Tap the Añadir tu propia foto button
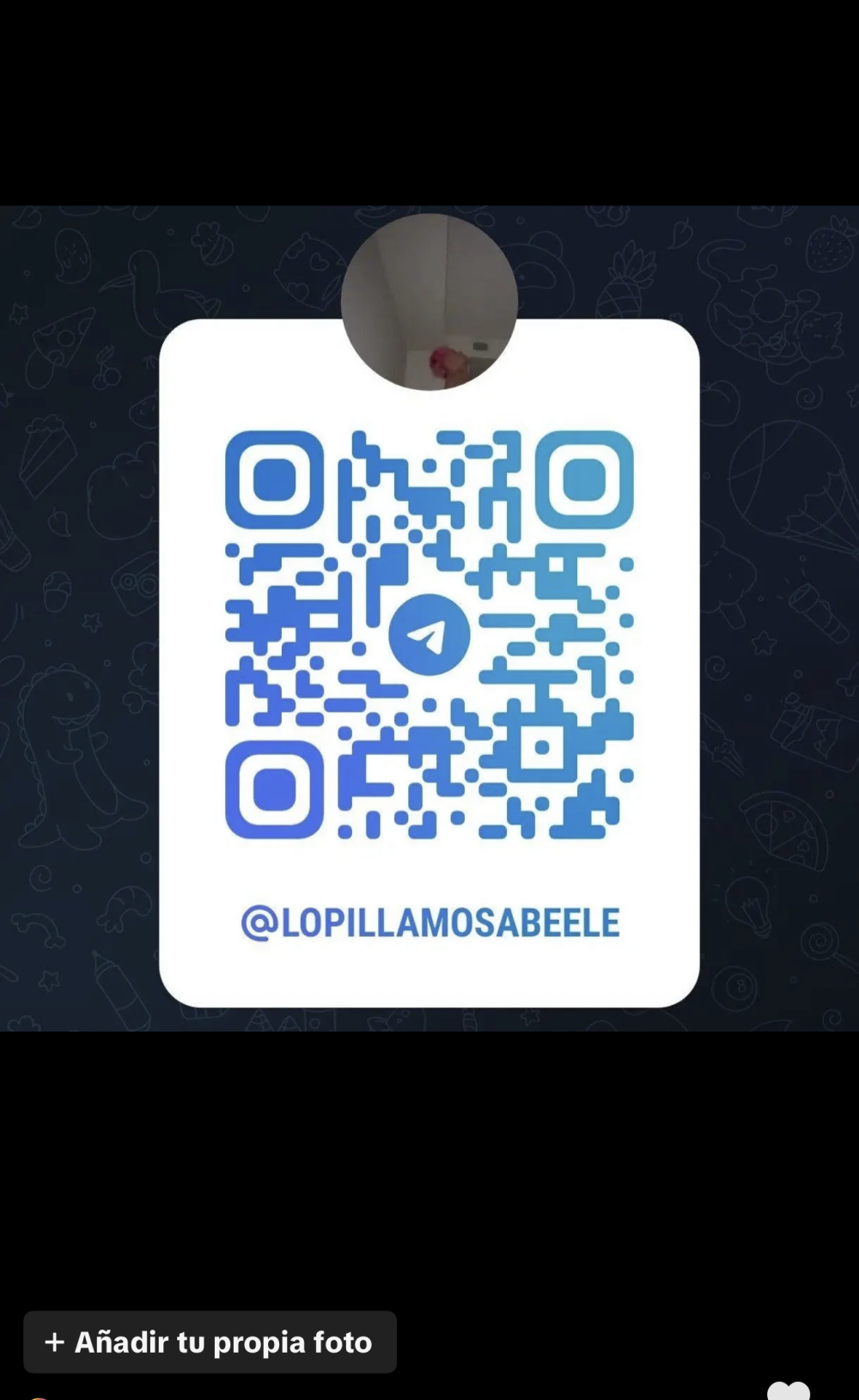 pyautogui.click(x=210, y=1342)
